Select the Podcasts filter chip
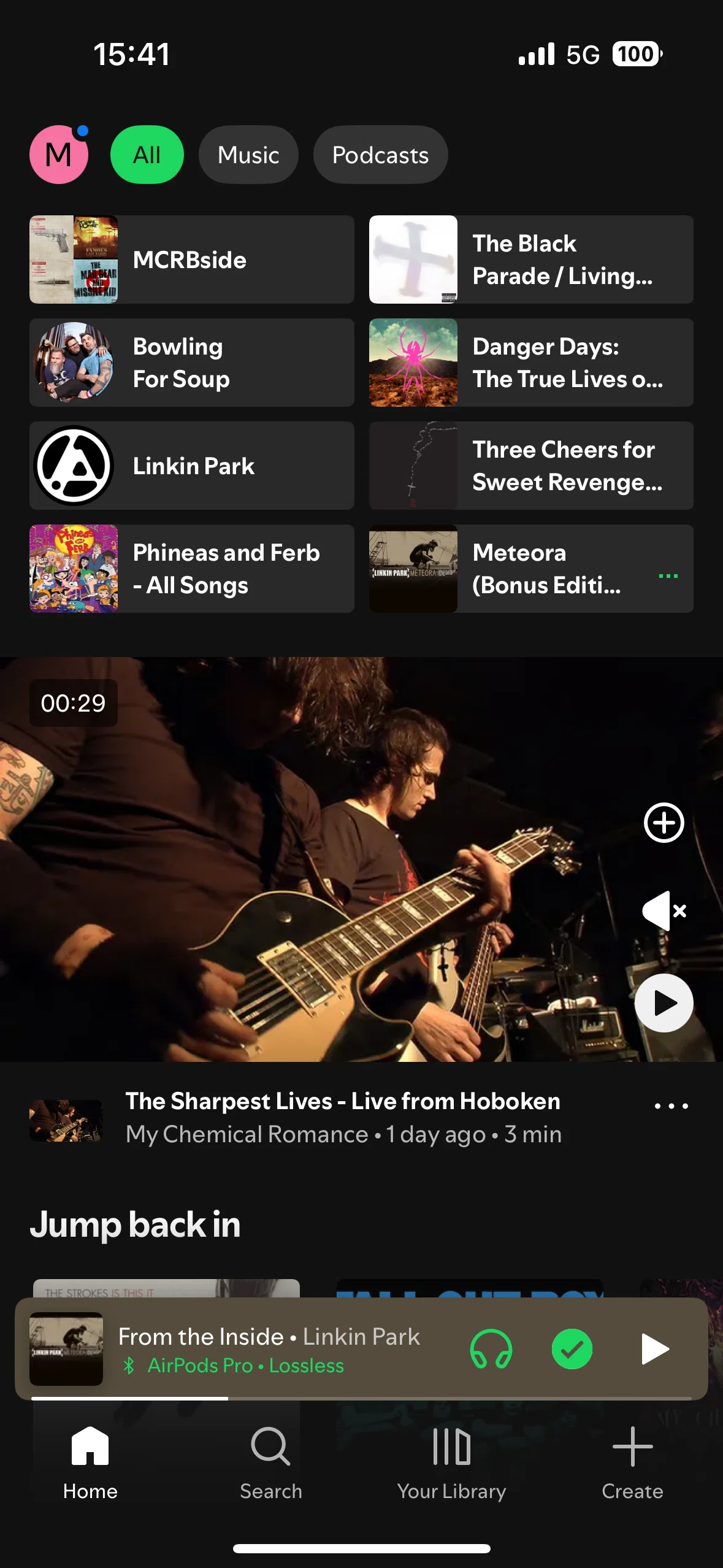The width and height of the screenshot is (723, 1568). tap(380, 155)
